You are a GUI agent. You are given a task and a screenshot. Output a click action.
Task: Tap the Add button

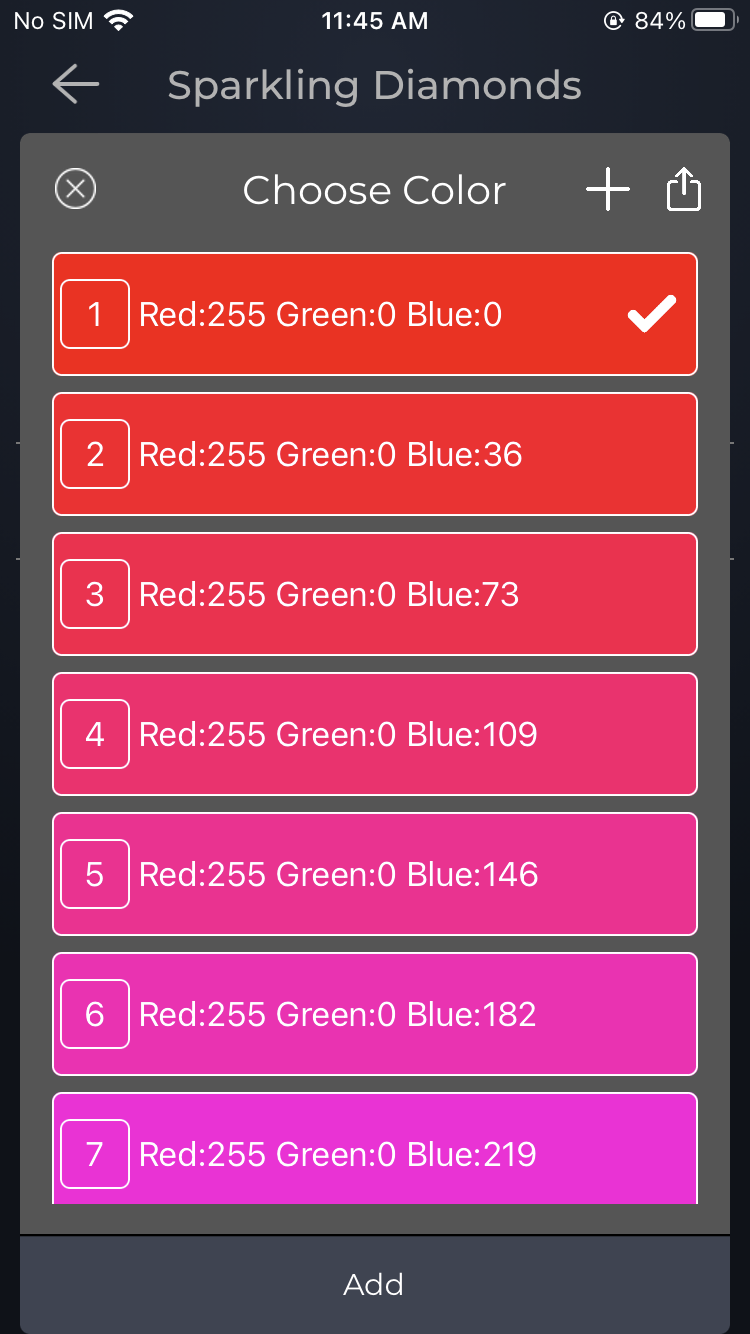pyautogui.click(x=374, y=1284)
